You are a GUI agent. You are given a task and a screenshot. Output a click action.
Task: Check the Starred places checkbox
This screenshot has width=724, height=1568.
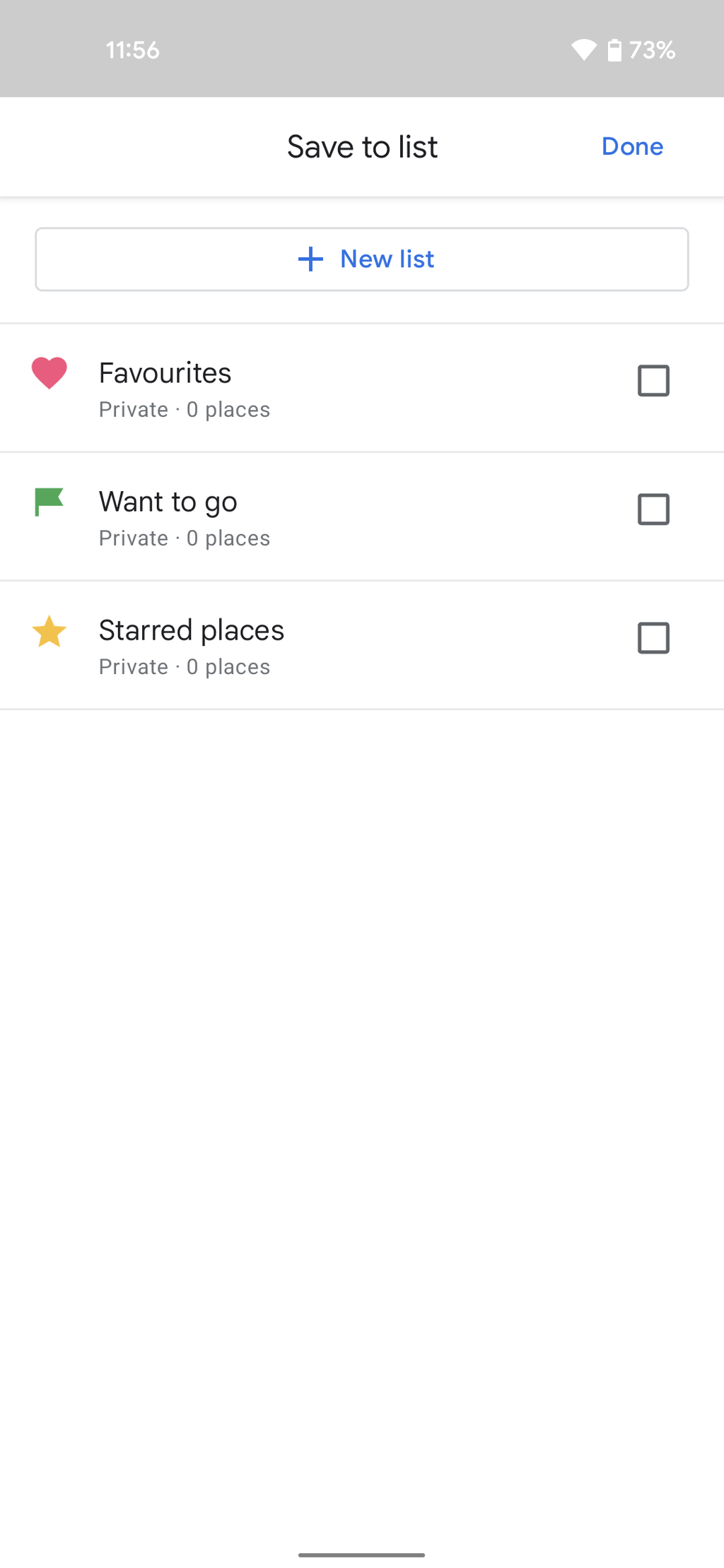pos(653,638)
